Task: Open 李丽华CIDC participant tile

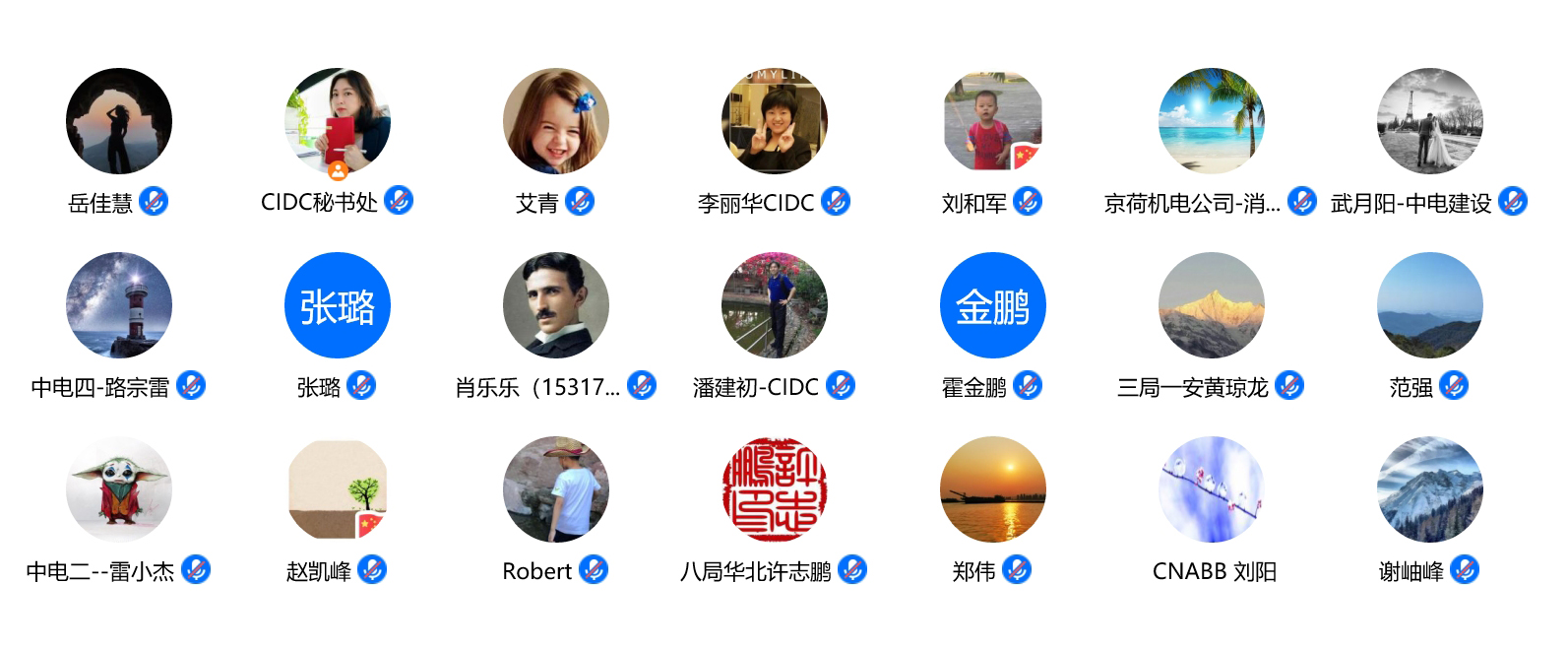Action: (774, 121)
